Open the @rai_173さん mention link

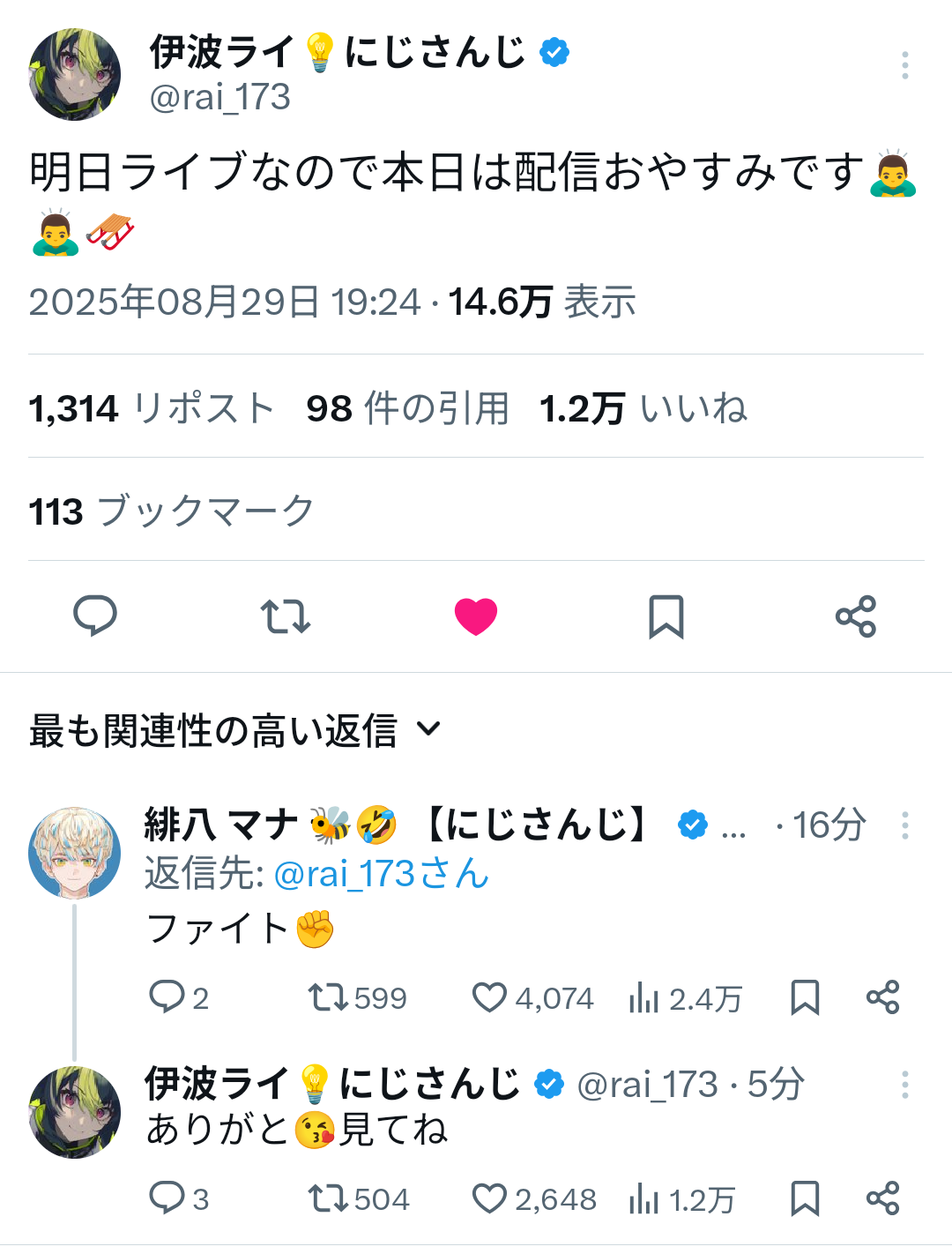(381, 874)
